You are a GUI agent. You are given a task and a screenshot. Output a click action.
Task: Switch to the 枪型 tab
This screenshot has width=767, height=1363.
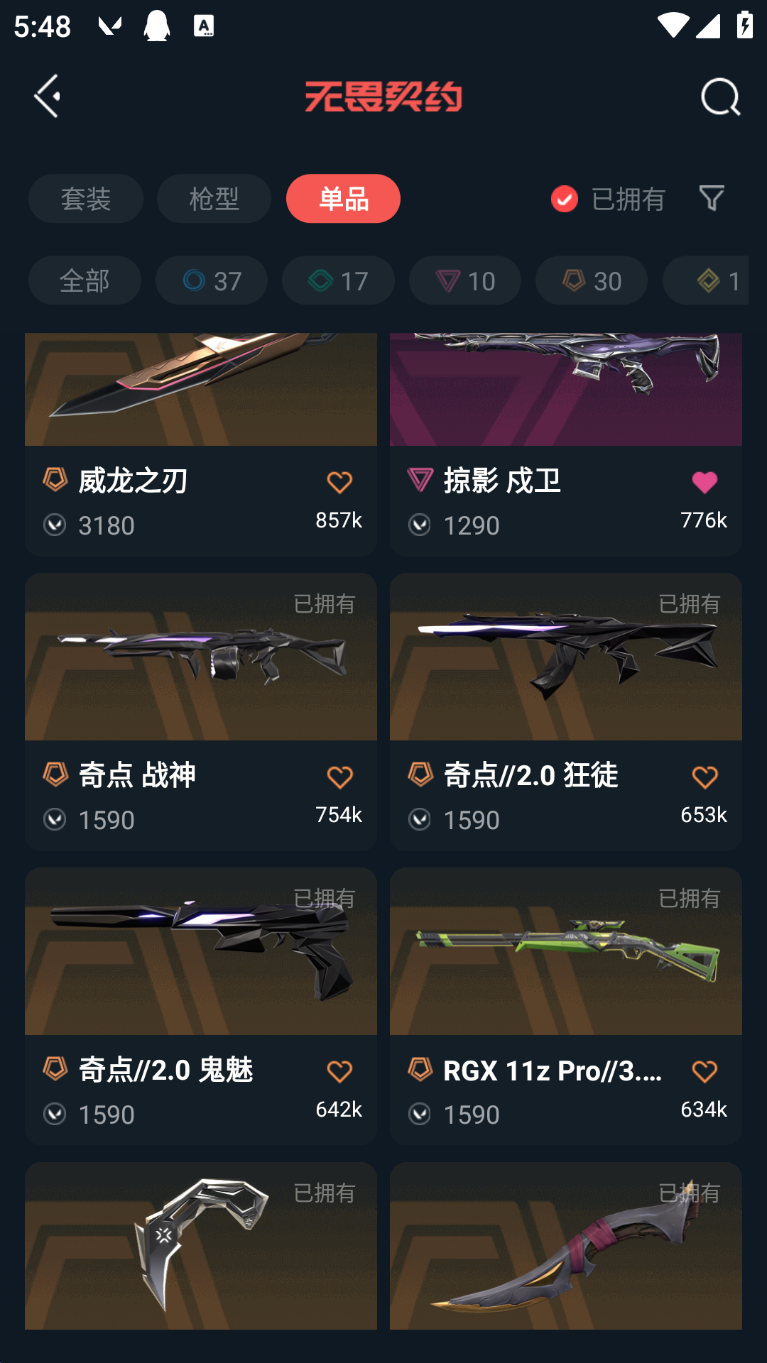pyautogui.click(x=214, y=198)
